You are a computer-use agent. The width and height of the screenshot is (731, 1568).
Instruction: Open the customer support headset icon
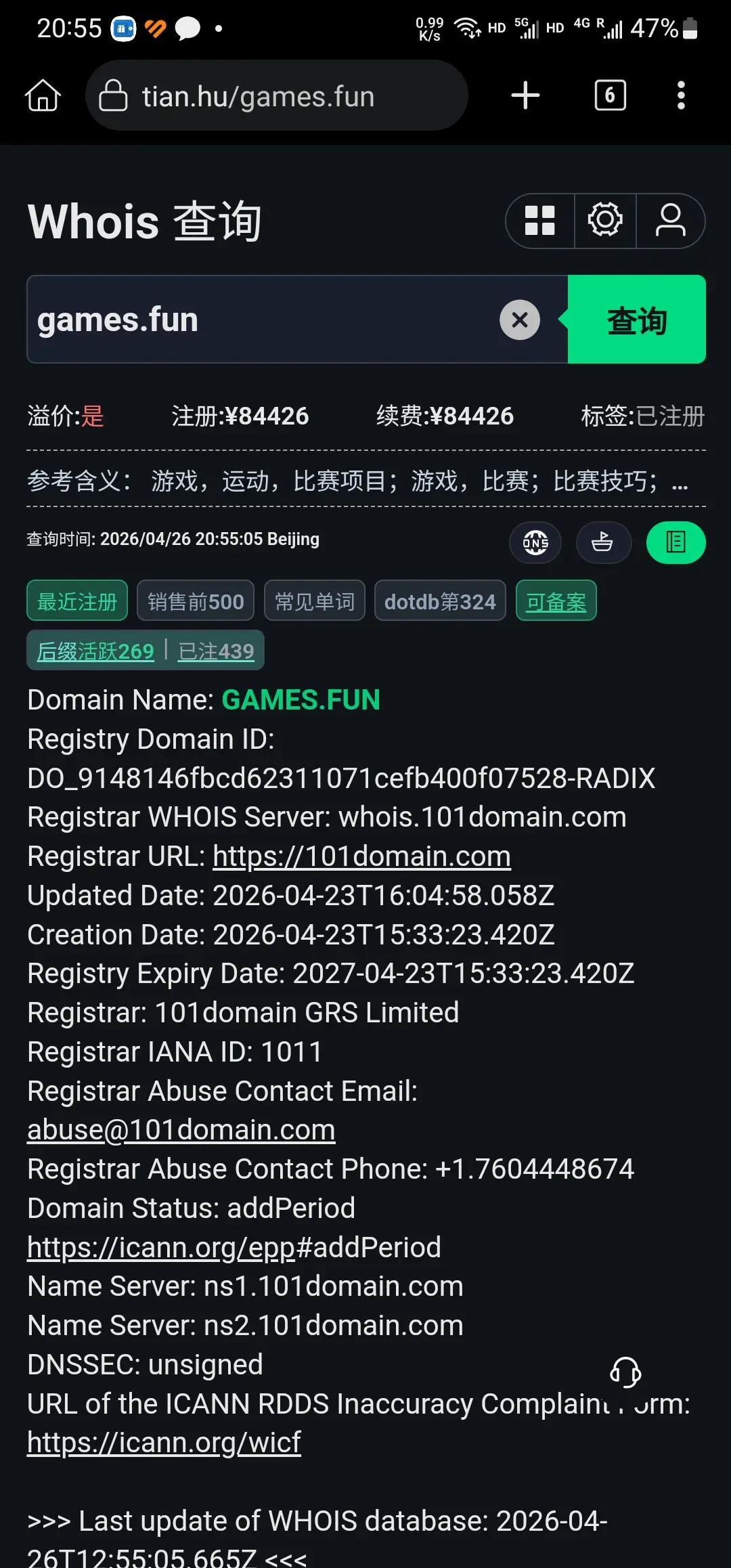click(x=625, y=1372)
